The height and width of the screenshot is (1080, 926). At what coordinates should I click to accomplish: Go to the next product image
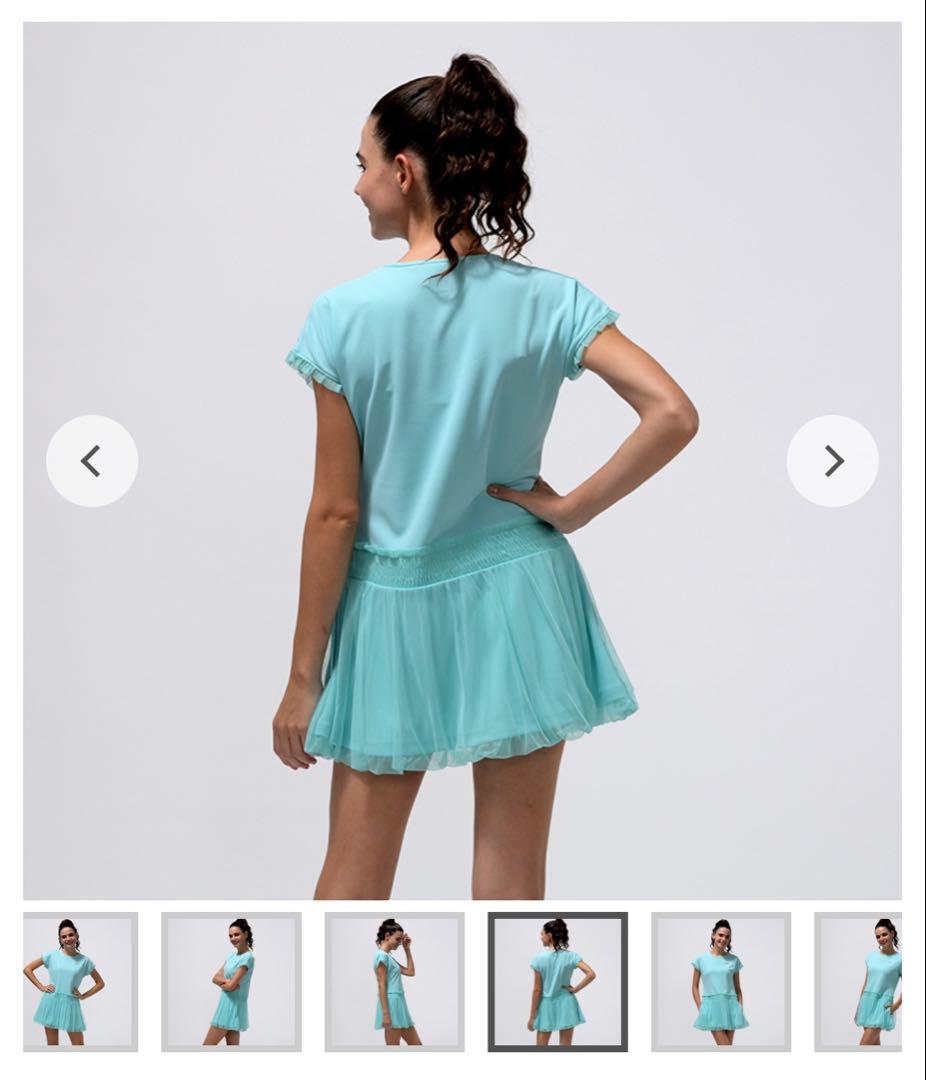(832, 461)
